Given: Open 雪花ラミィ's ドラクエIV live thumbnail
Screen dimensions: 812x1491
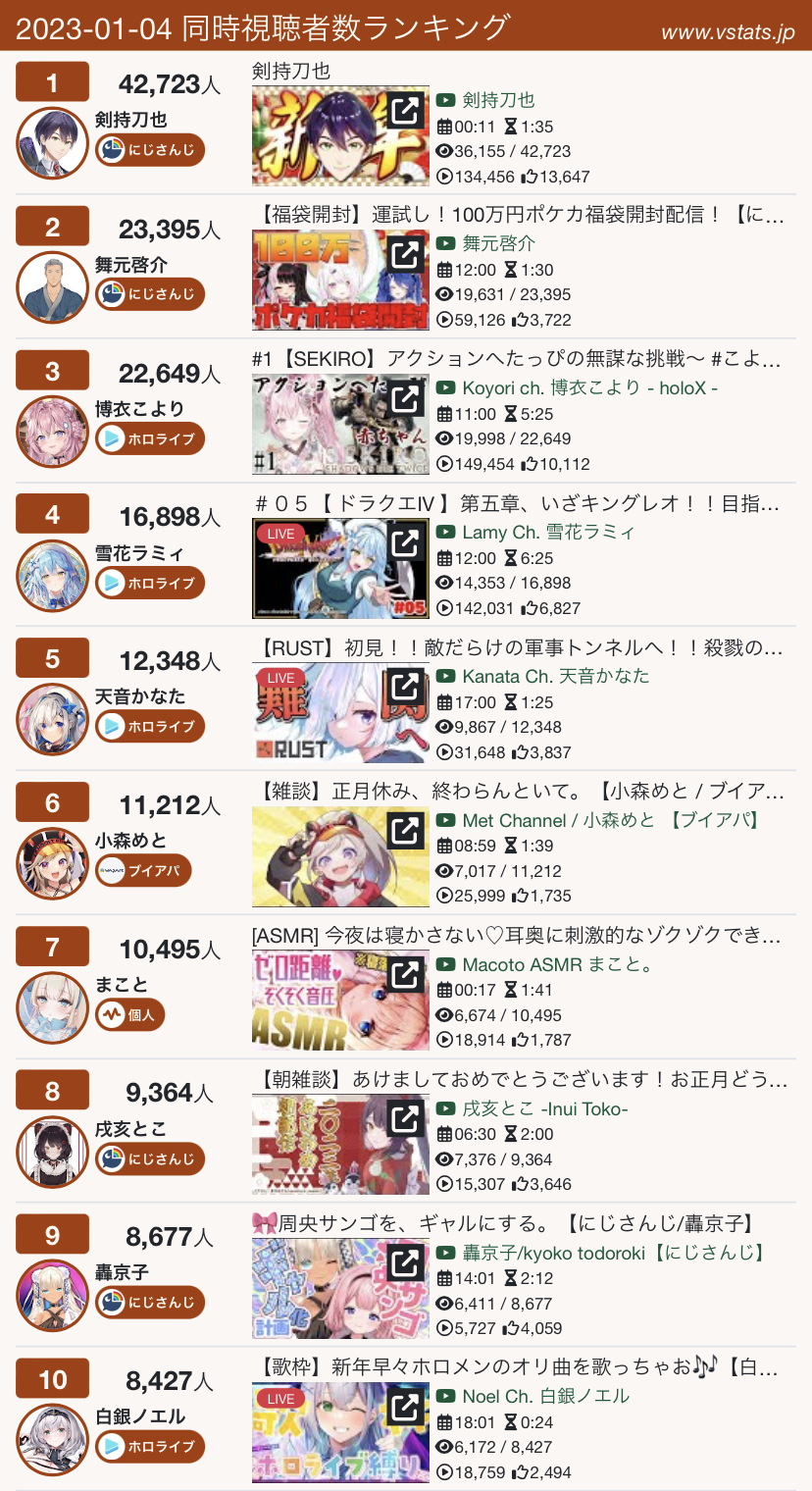Looking at the screenshot, I should [340, 568].
